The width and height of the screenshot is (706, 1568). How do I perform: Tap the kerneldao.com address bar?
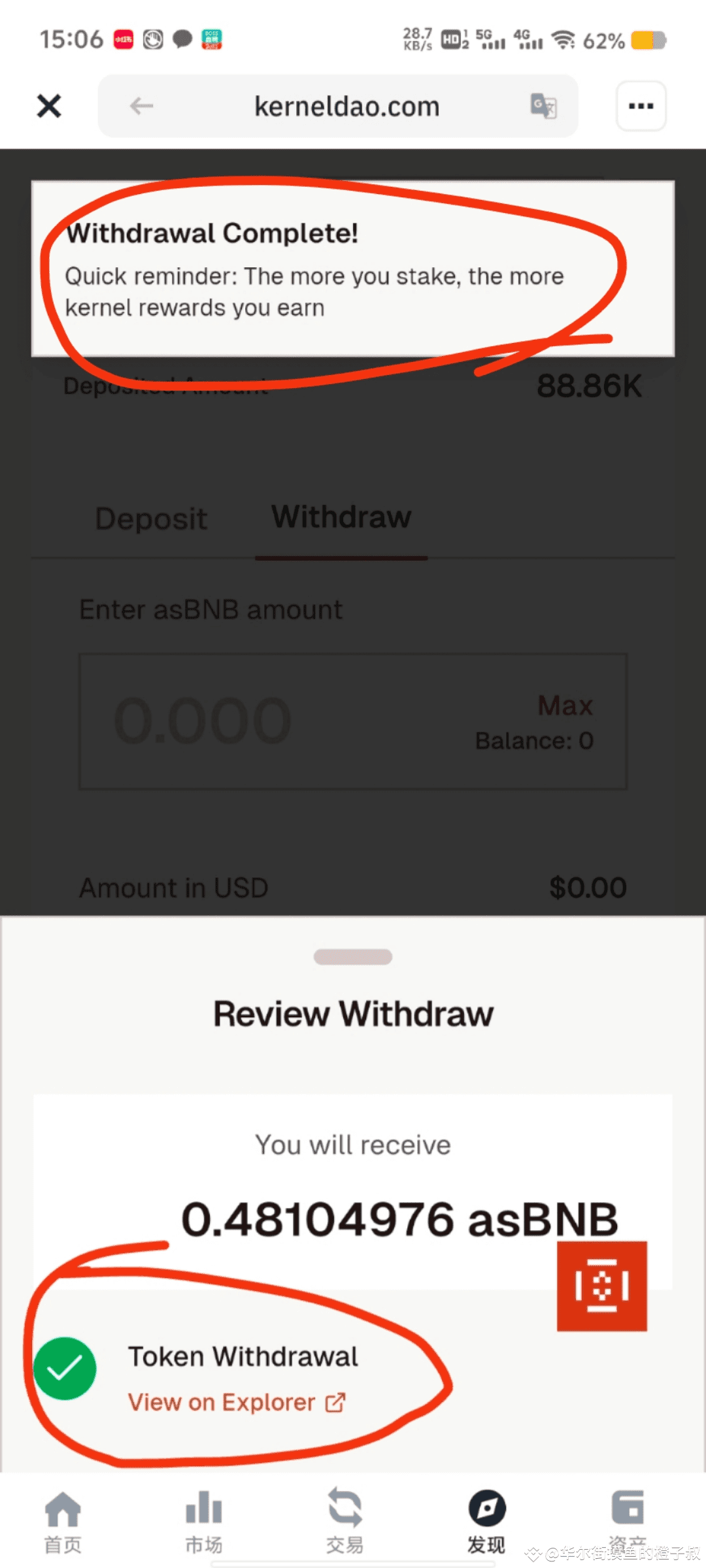(346, 106)
